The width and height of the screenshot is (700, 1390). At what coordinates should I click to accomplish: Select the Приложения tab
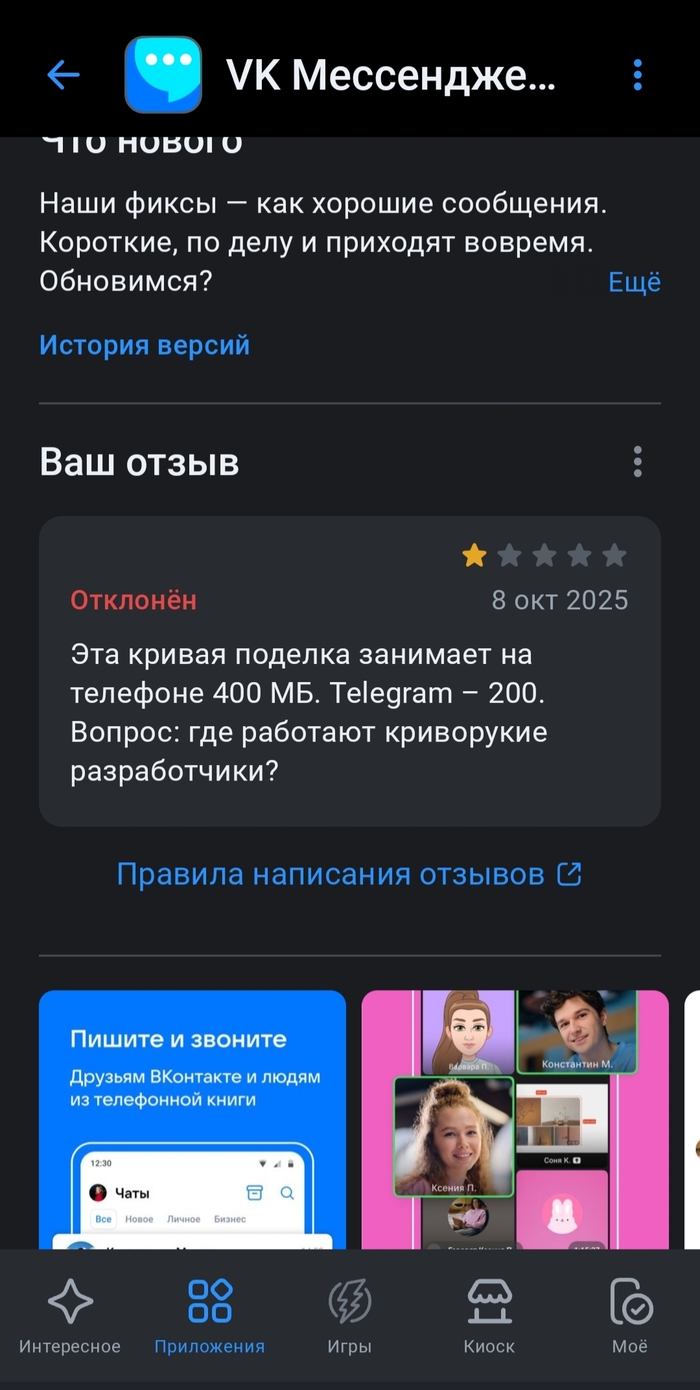[210, 1317]
